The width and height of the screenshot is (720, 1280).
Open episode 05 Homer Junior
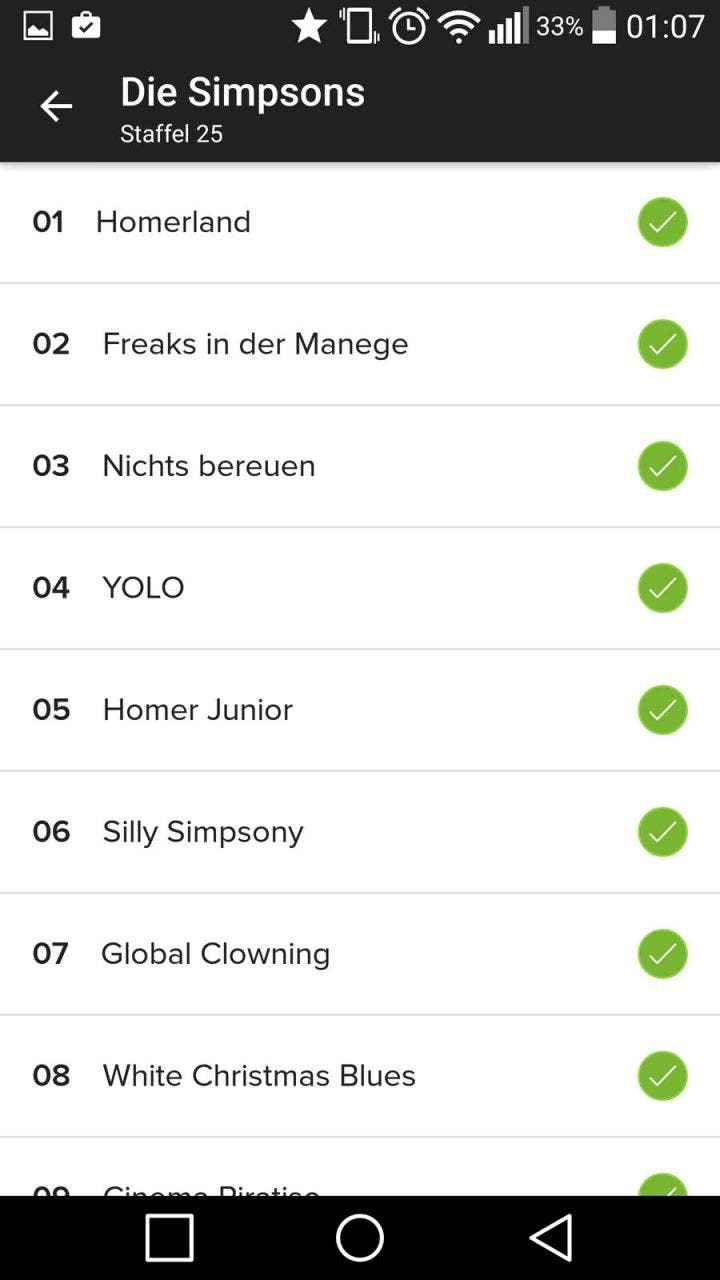[x=360, y=710]
